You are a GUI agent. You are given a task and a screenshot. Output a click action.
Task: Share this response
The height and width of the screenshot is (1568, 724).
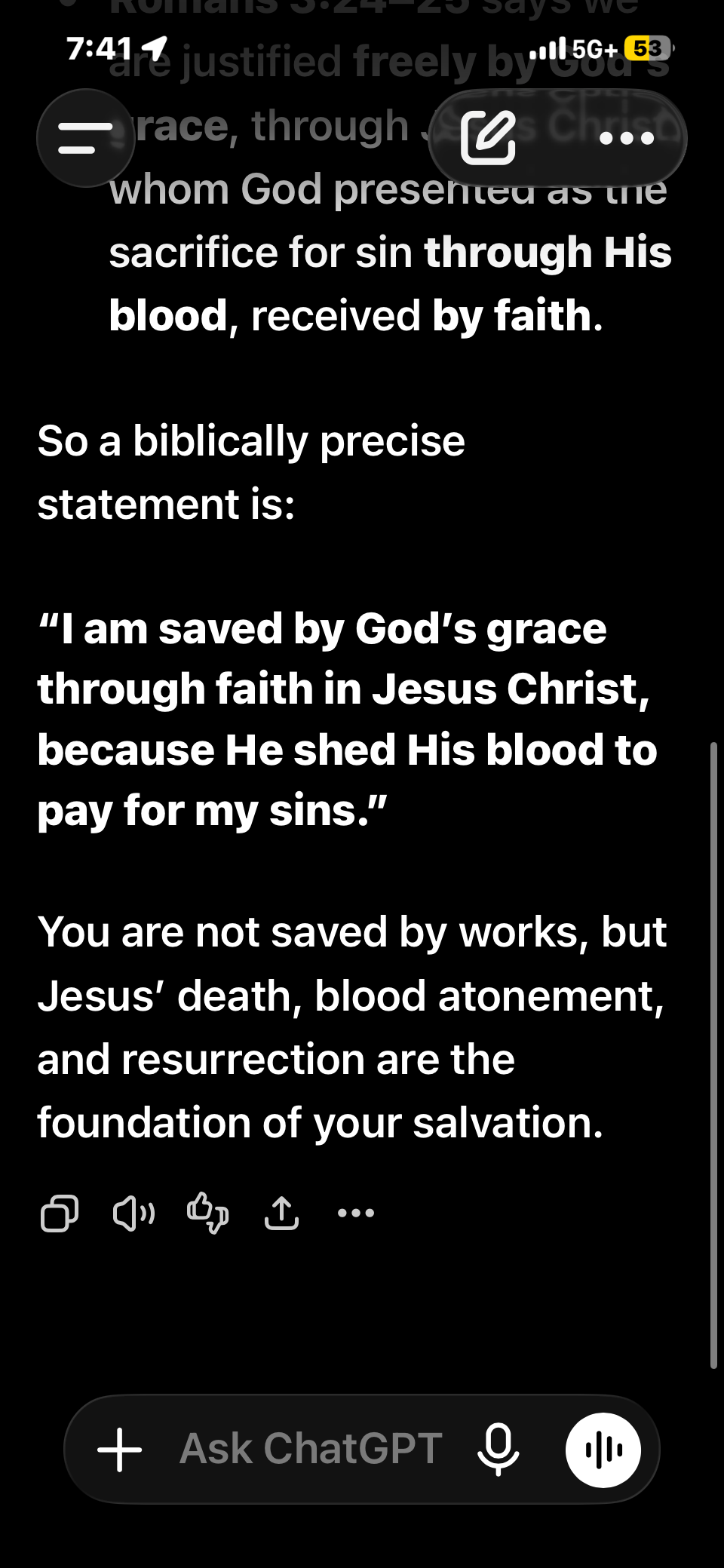pyautogui.click(x=281, y=1213)
